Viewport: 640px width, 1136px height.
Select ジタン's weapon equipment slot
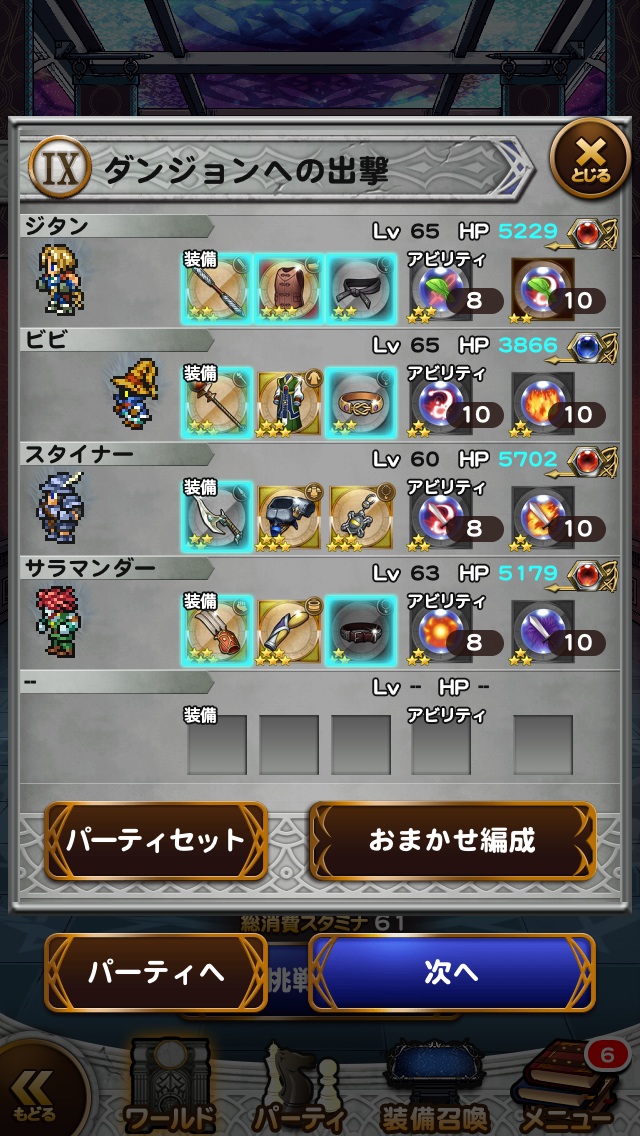[x=217, y=287]
